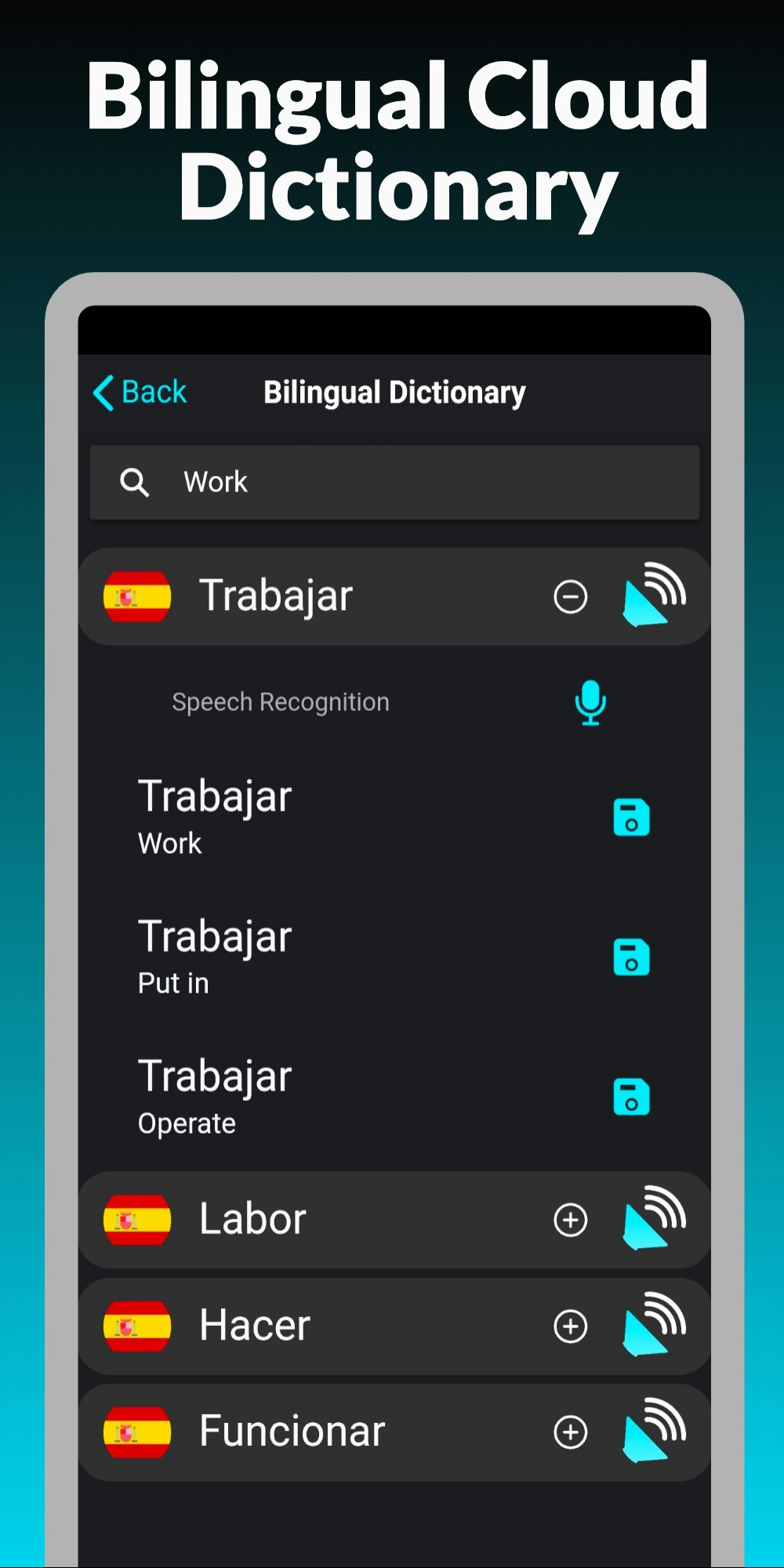The height and width of the screenshot is (1568, 784).
Task: Tap the magnifying glass search icon
Action: (x=136, y=482)
